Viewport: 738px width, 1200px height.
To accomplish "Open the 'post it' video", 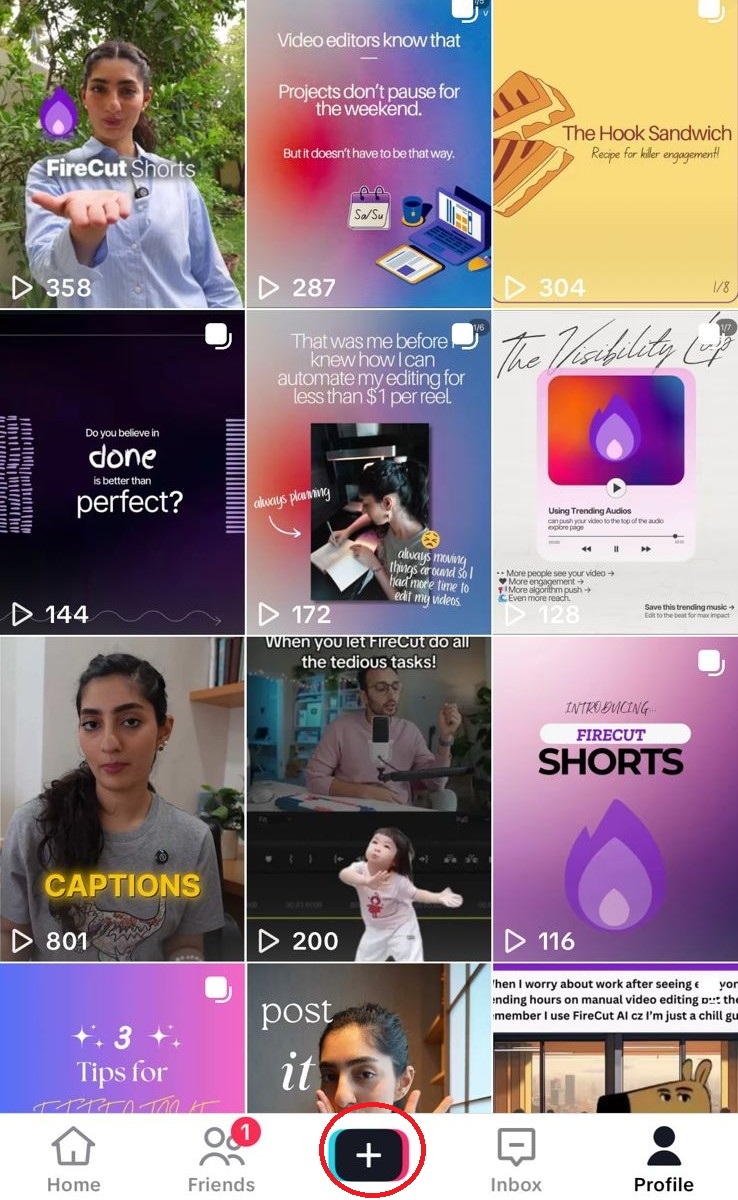I will click(x=368, y=1040).
